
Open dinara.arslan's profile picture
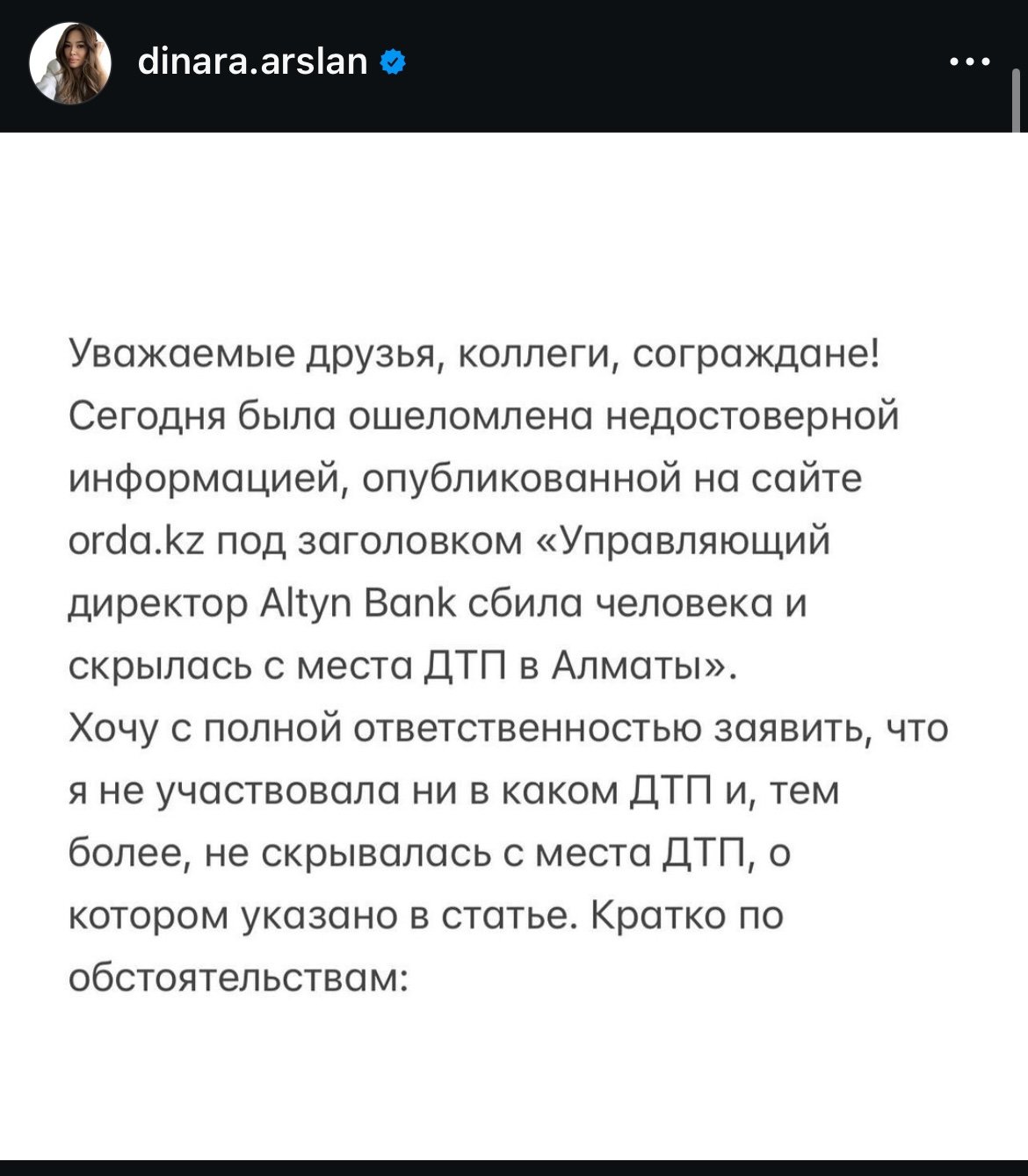(x=70, y=63)
